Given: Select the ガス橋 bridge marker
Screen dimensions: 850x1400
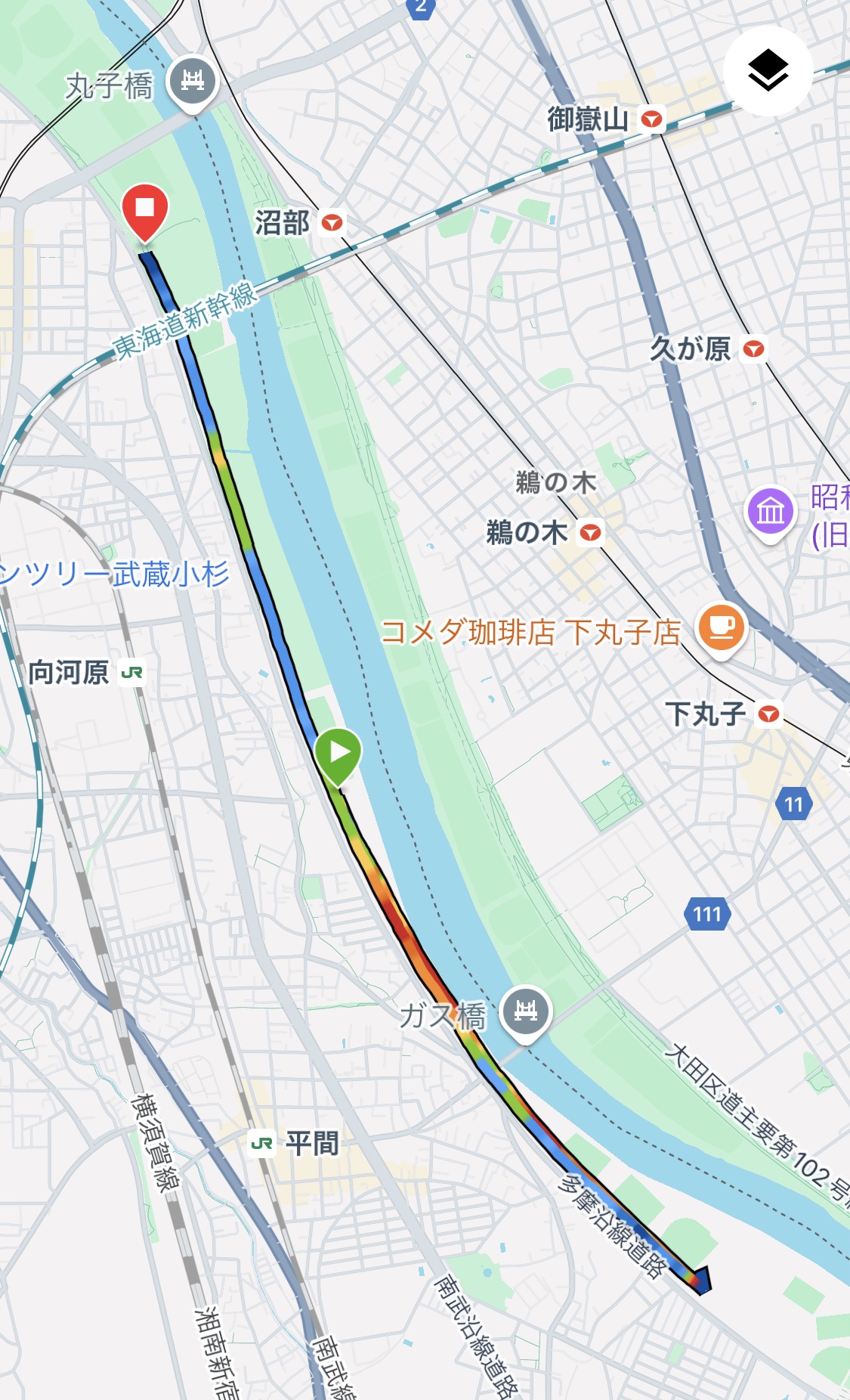Looking at the screenshot, I should coord(526,1011).
